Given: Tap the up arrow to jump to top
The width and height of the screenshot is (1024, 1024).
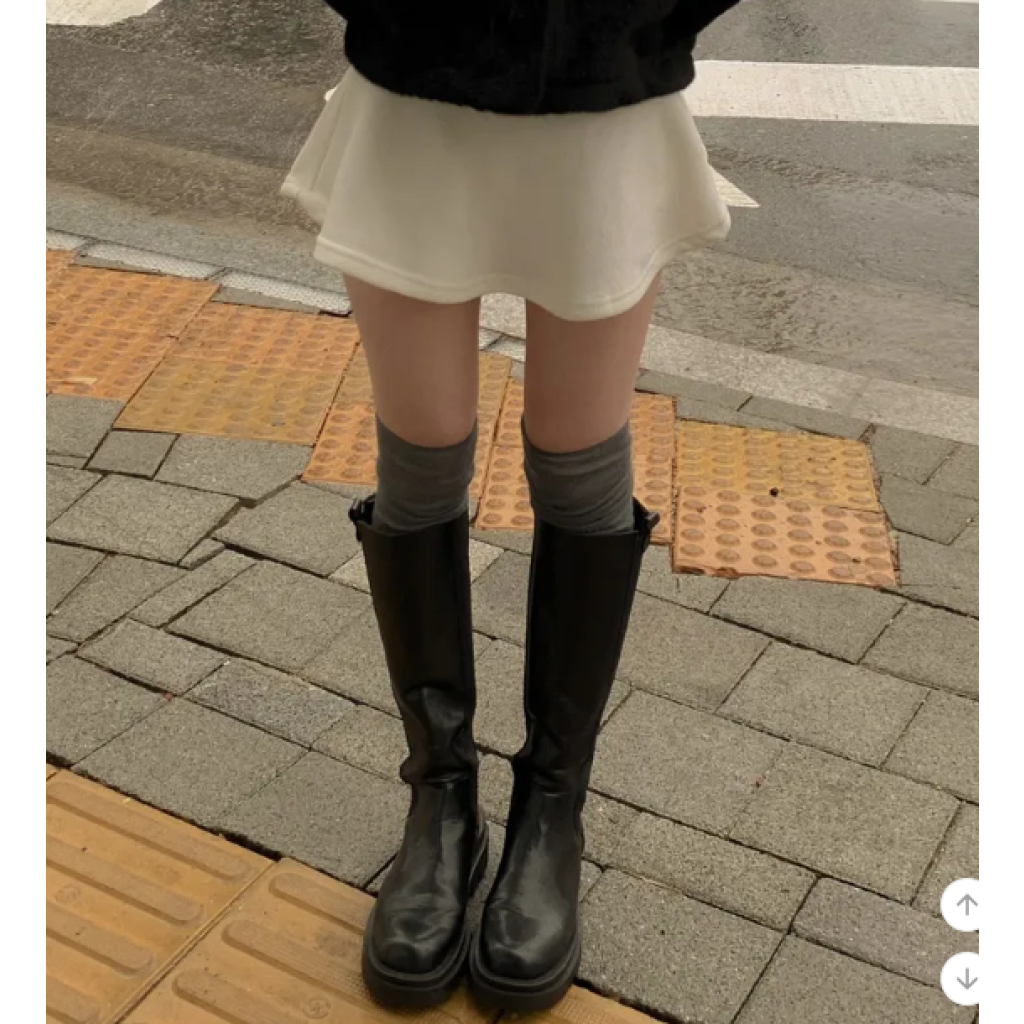Looking at the screenshot, I should pyautogui.click(x=965, y=904).
